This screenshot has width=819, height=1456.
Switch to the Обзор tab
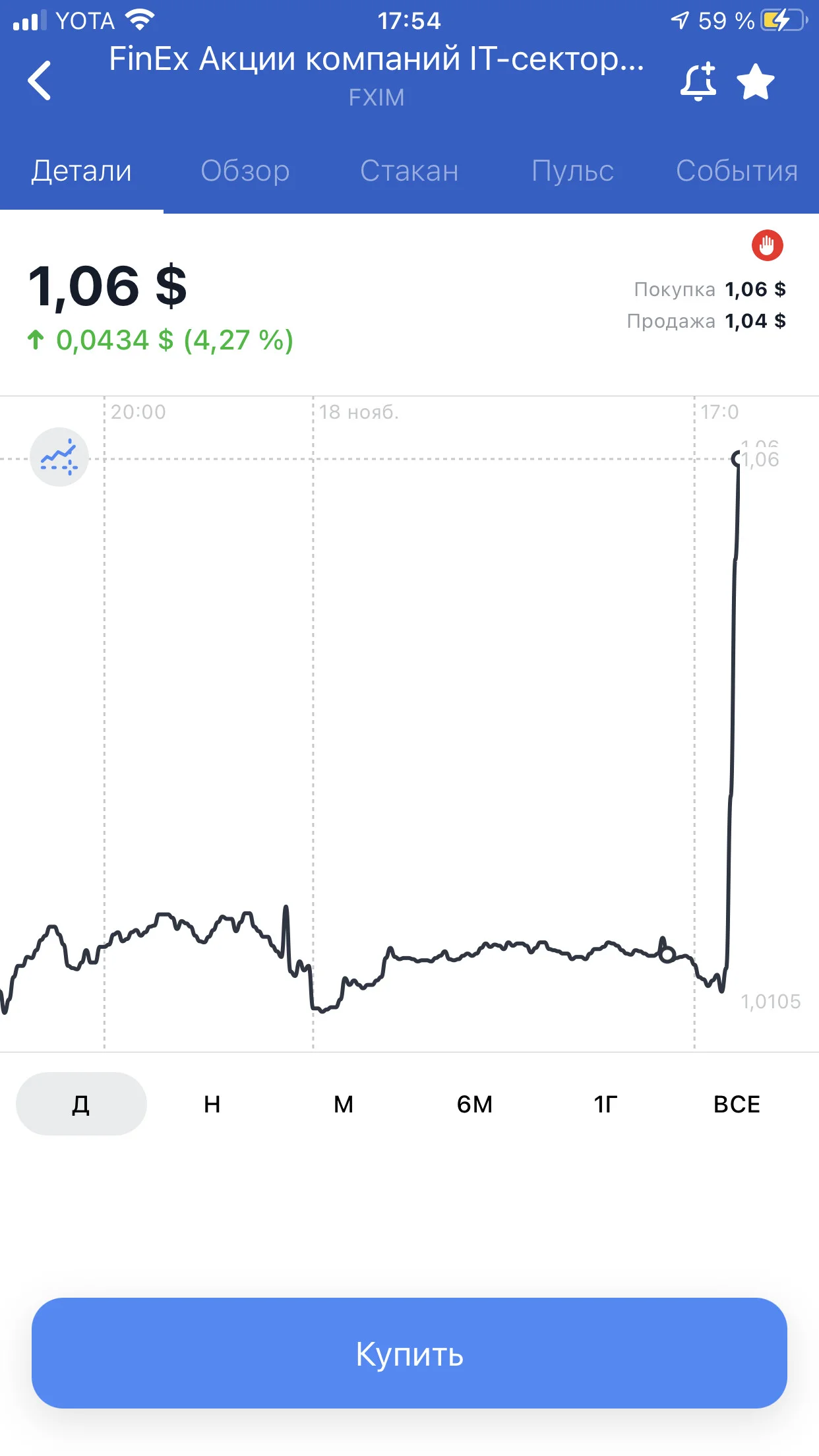245,171
